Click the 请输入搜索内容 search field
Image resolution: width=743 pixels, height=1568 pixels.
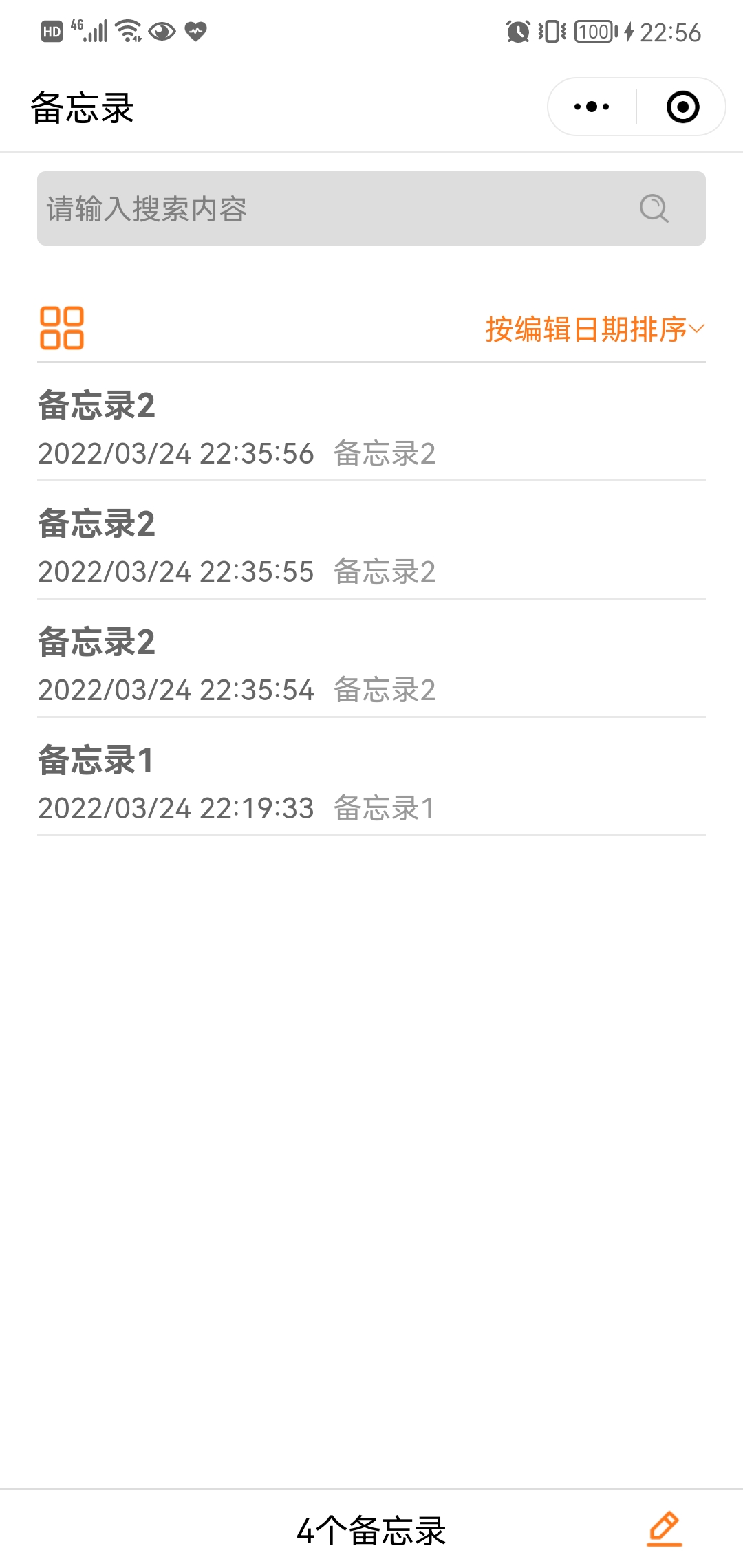coord(275,208)
